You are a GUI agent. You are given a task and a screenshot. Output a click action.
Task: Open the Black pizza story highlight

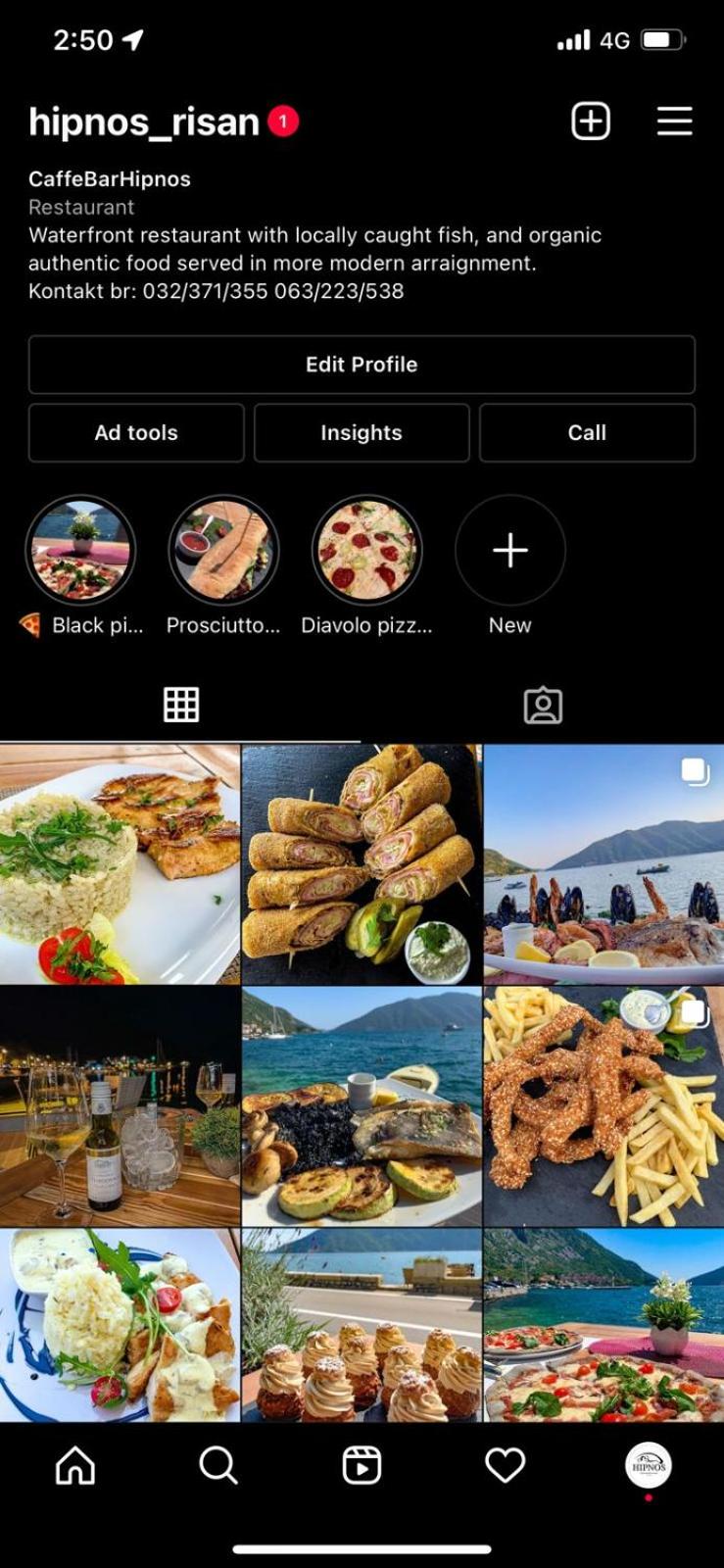click(80, 550)
